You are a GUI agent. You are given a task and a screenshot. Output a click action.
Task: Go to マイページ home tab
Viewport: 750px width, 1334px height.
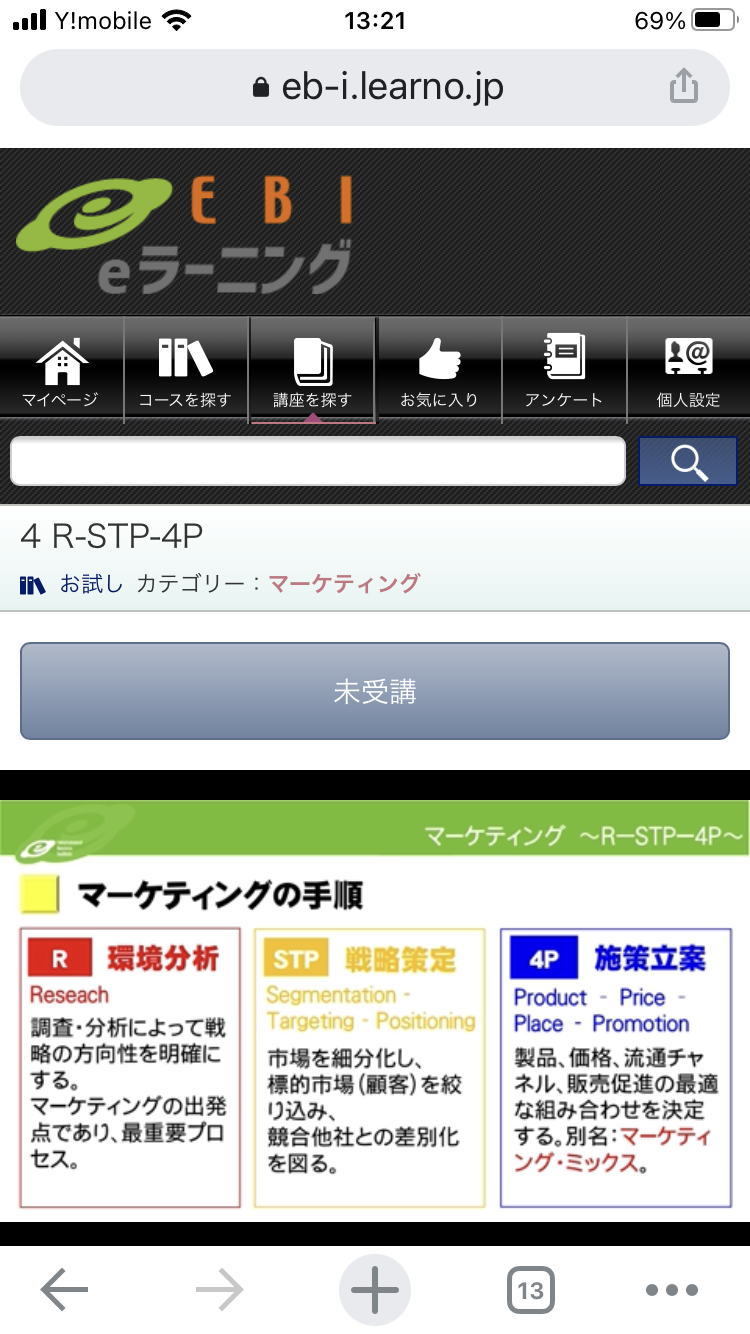pos(61,372)
